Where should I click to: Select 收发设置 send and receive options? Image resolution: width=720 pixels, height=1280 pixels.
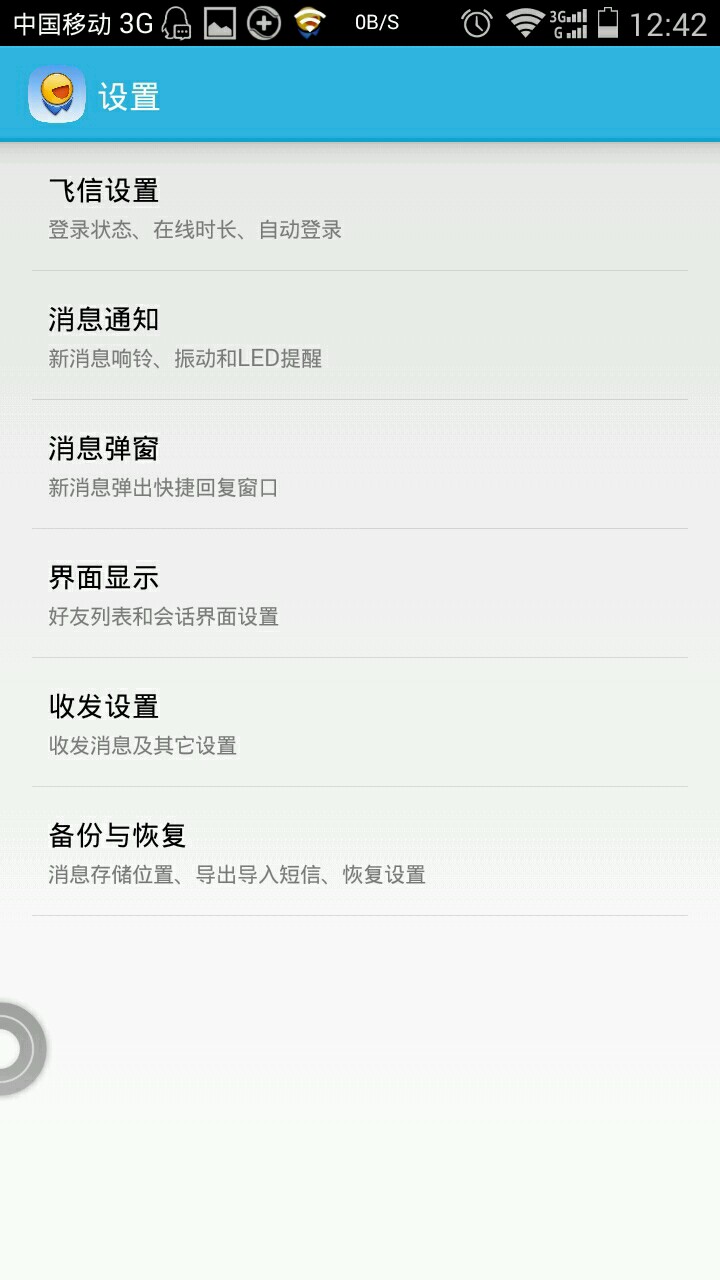[360, 724]
